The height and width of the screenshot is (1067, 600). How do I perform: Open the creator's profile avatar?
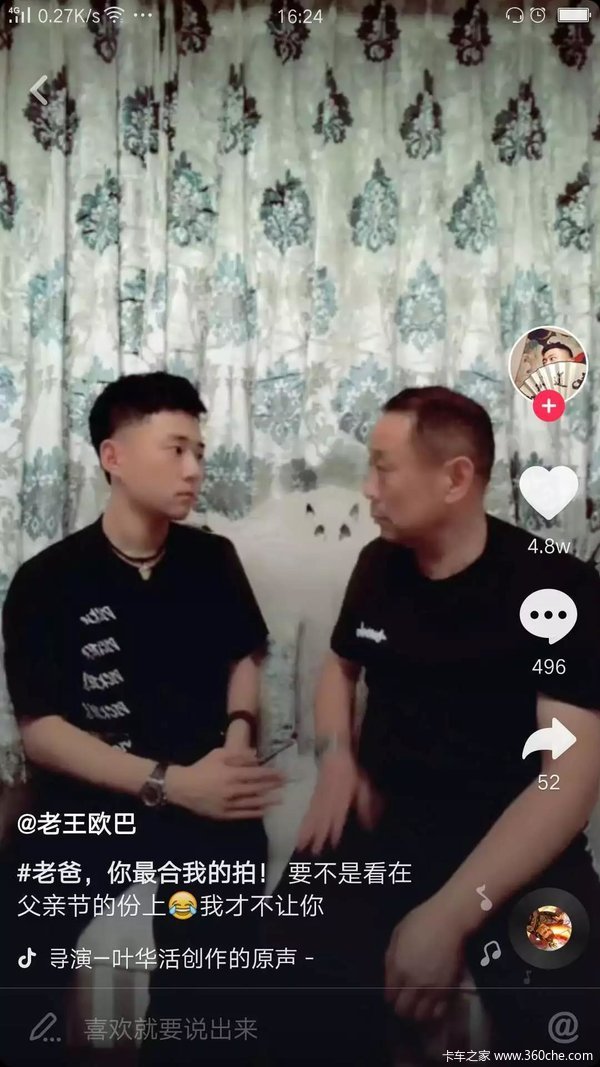click(x=548, y=362)
